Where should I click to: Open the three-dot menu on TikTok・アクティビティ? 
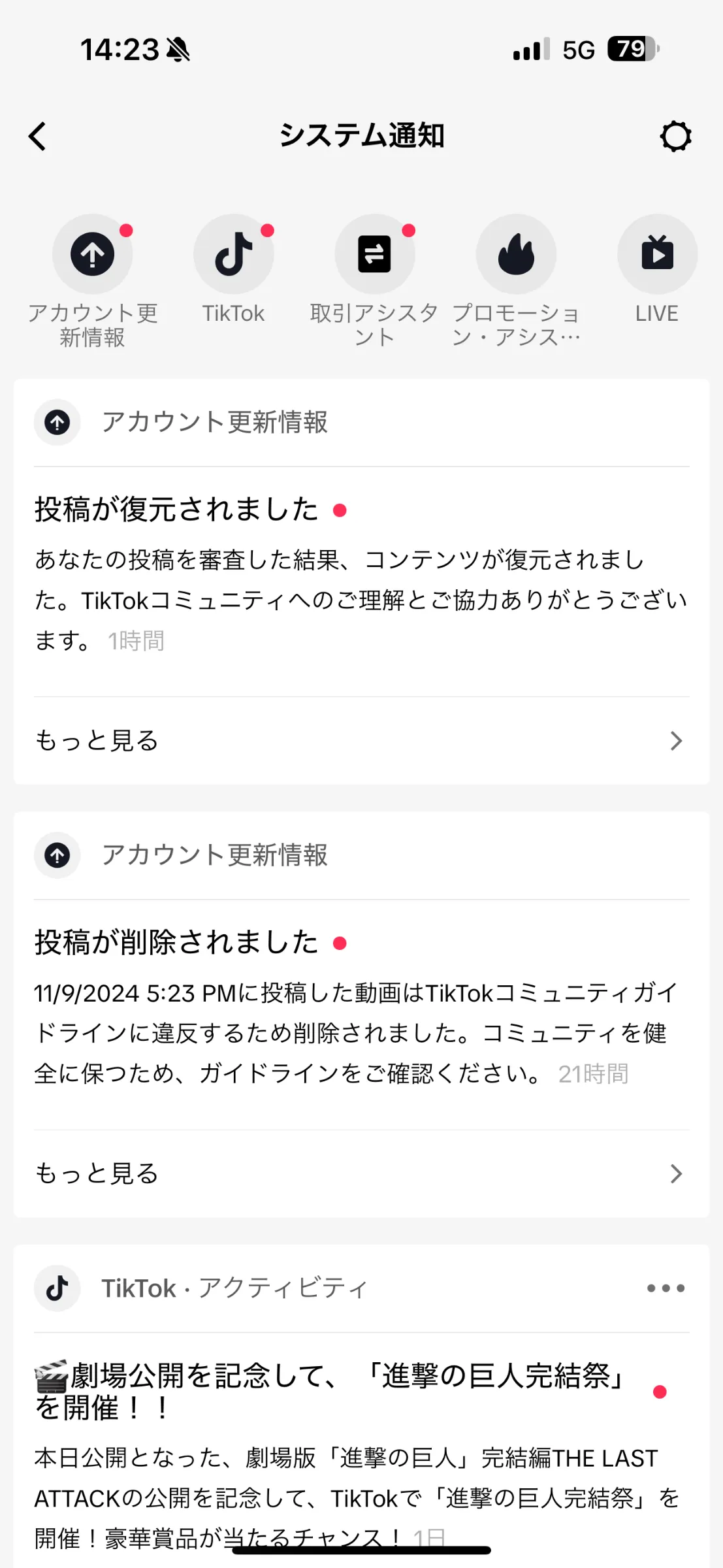pos(666,1288)
